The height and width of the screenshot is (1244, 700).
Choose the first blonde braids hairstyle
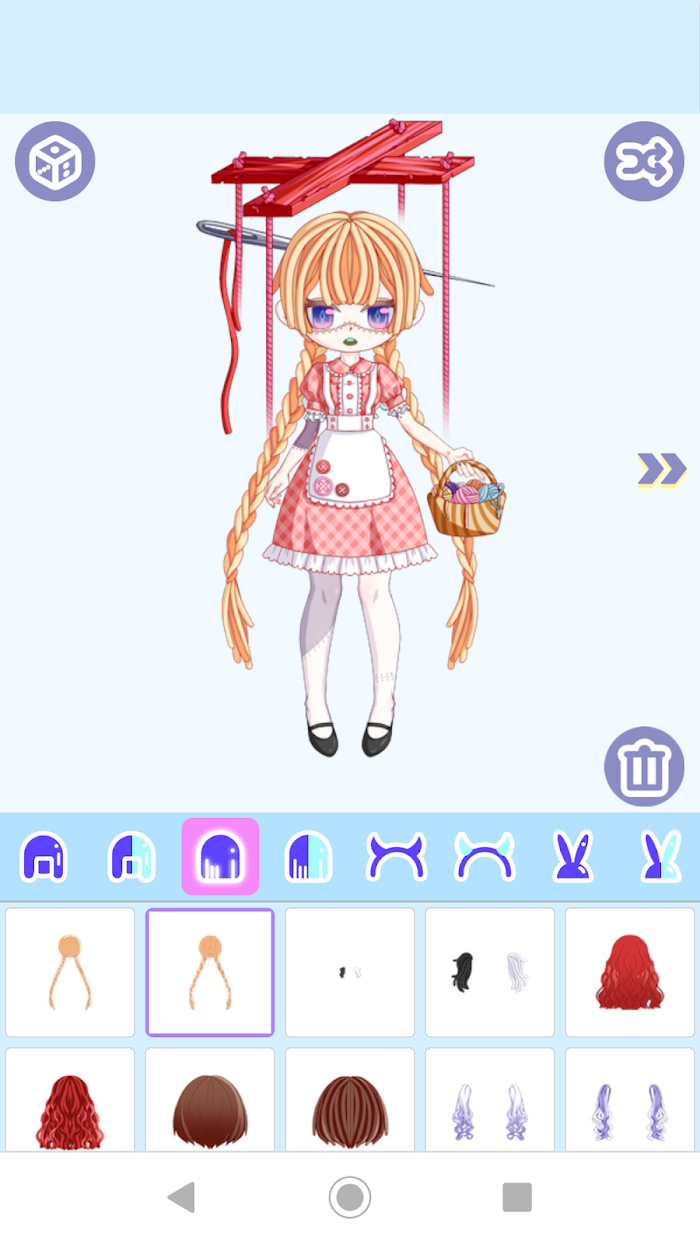click(x=70, y=972)
